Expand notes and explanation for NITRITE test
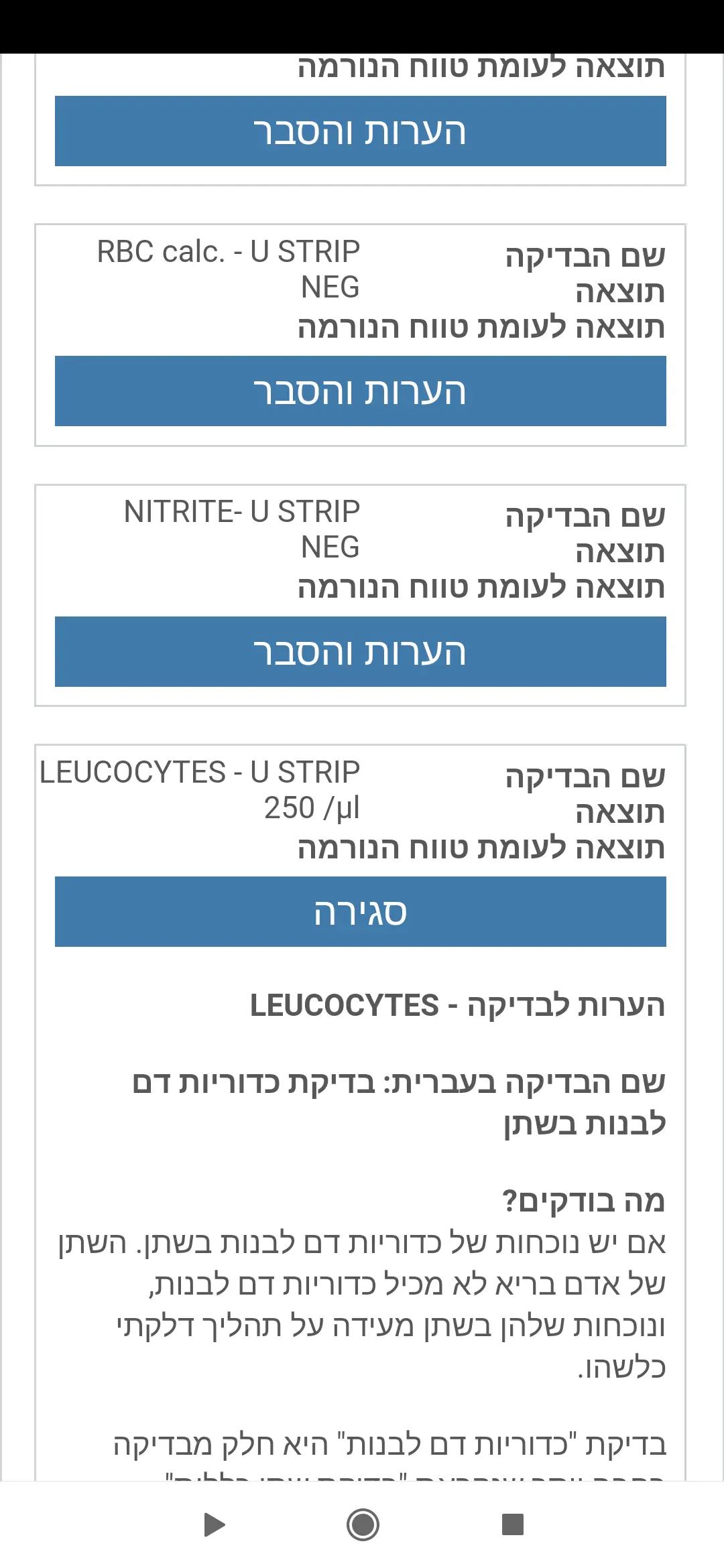This screenshot has height=1568, width=724. tap(360, 651)
